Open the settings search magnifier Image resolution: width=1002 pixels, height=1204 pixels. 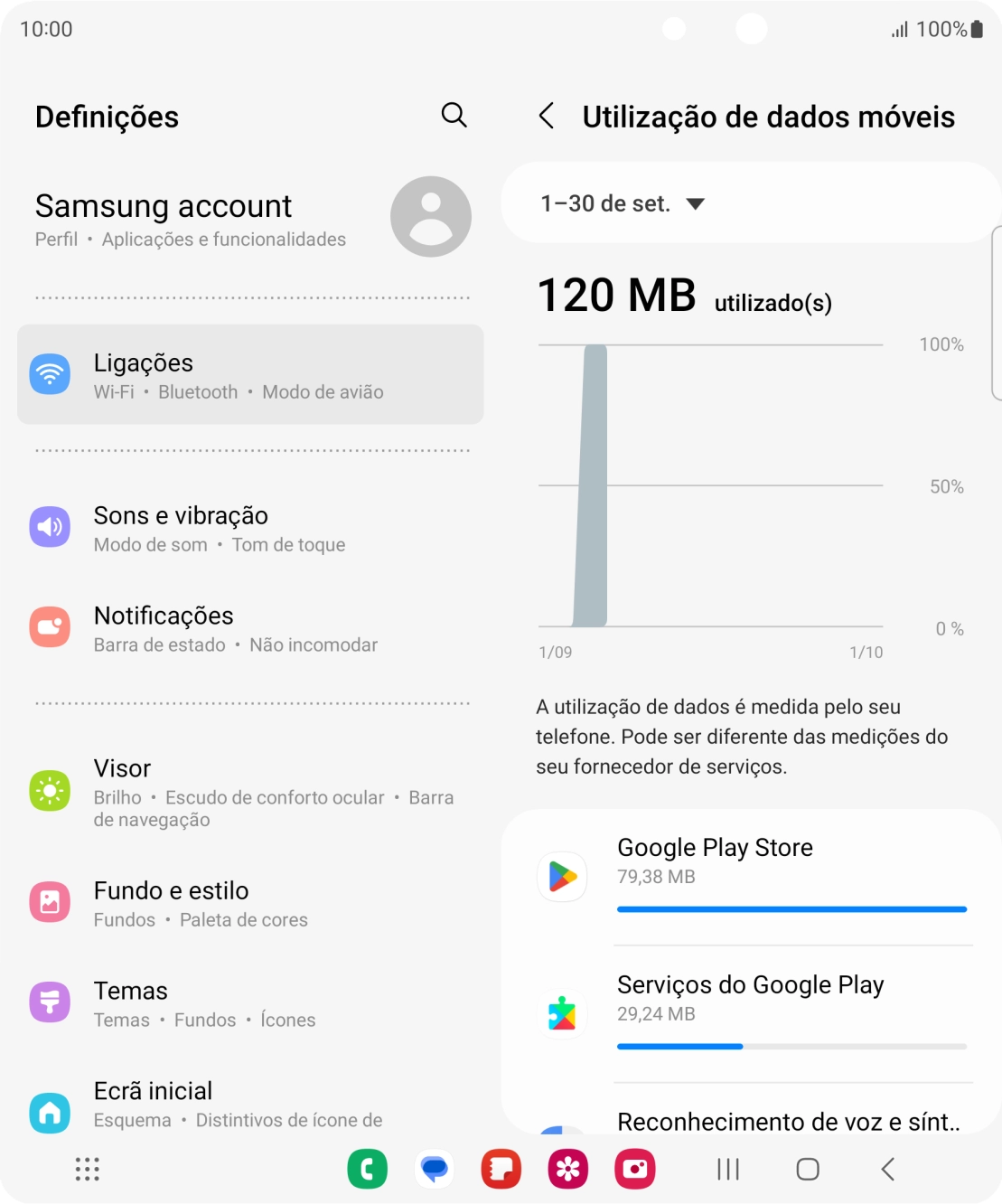[x=454, y=116]
